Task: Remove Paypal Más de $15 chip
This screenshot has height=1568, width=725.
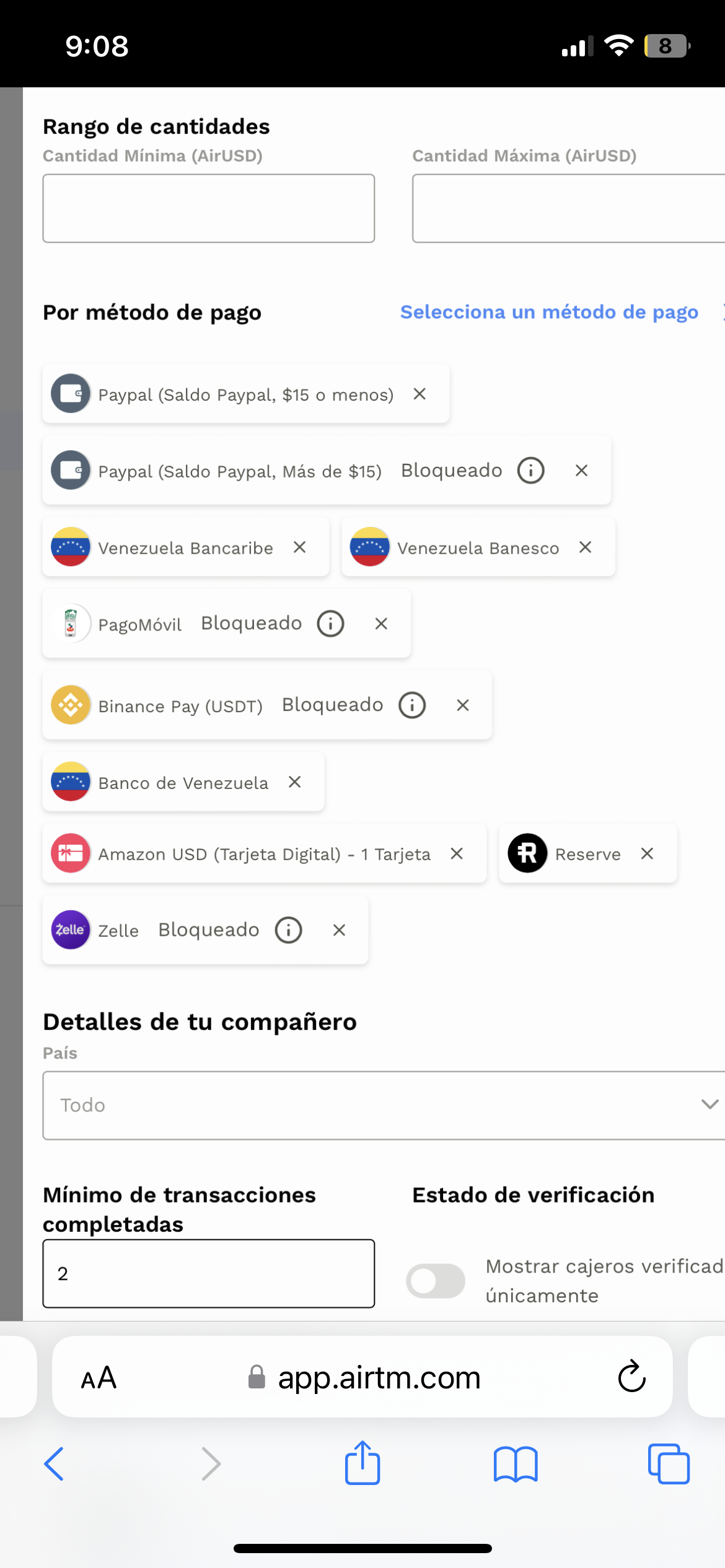Action: (581, 471)
